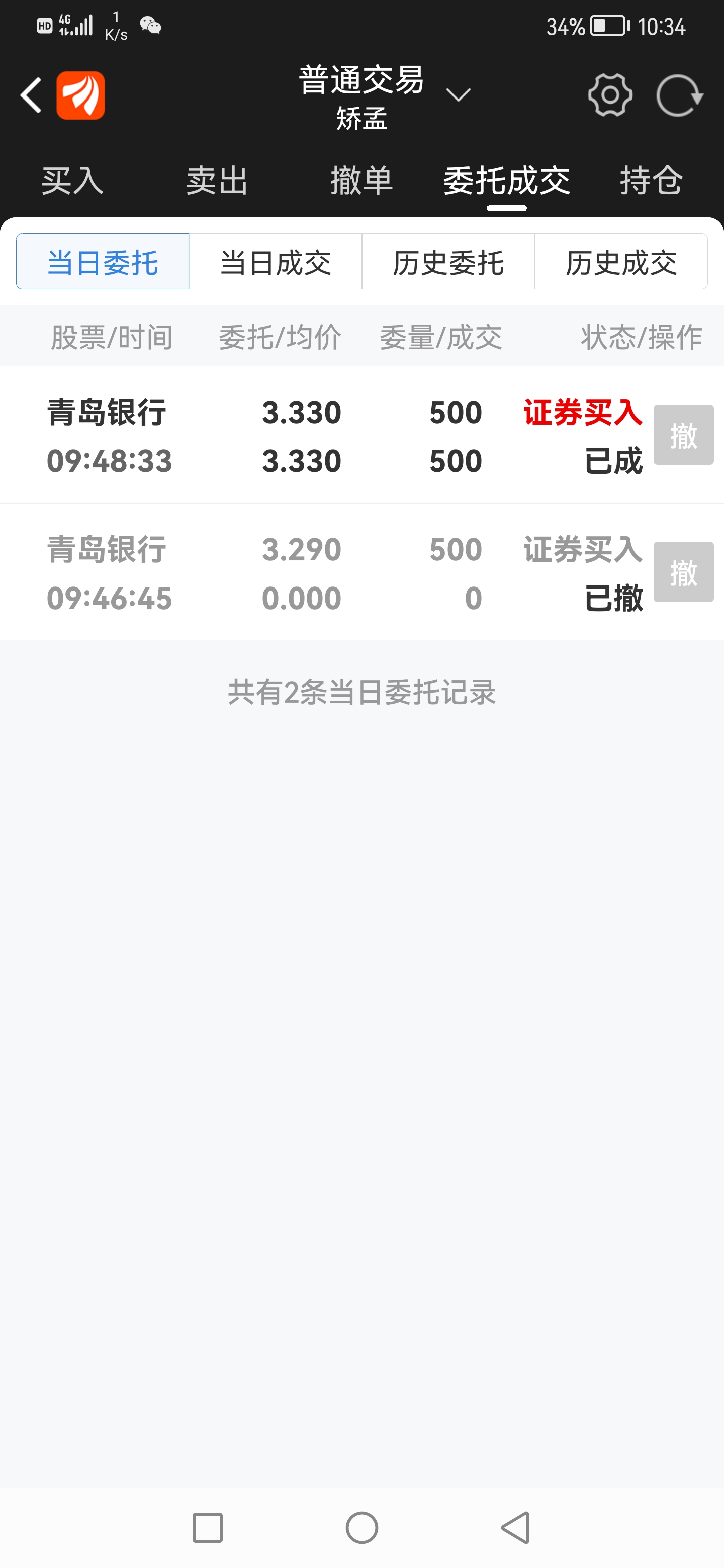The height and width of the screenshot is (1568, 724).
Task: Click the app logo icon at top left
Action: [81, 94]
